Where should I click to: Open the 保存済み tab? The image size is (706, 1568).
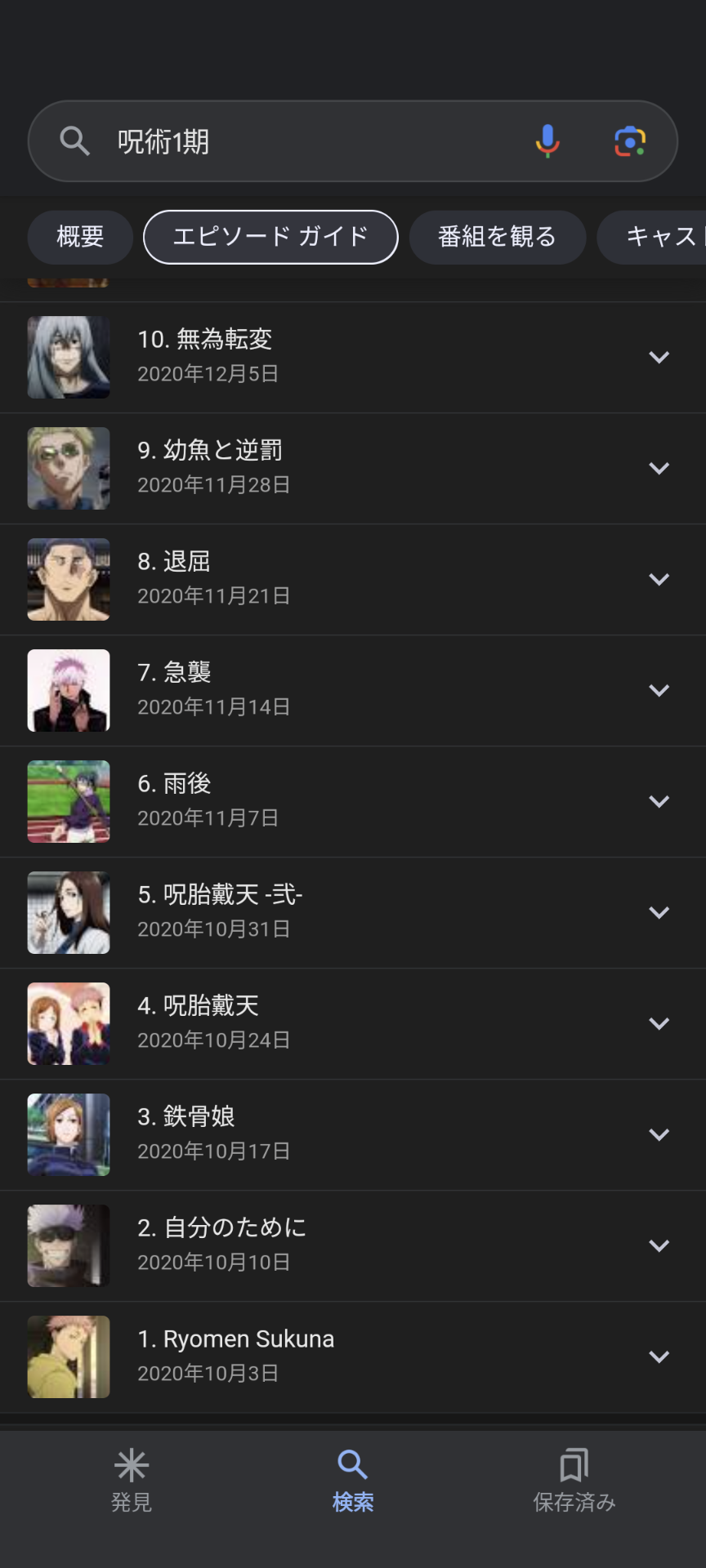pos(574,1479)
